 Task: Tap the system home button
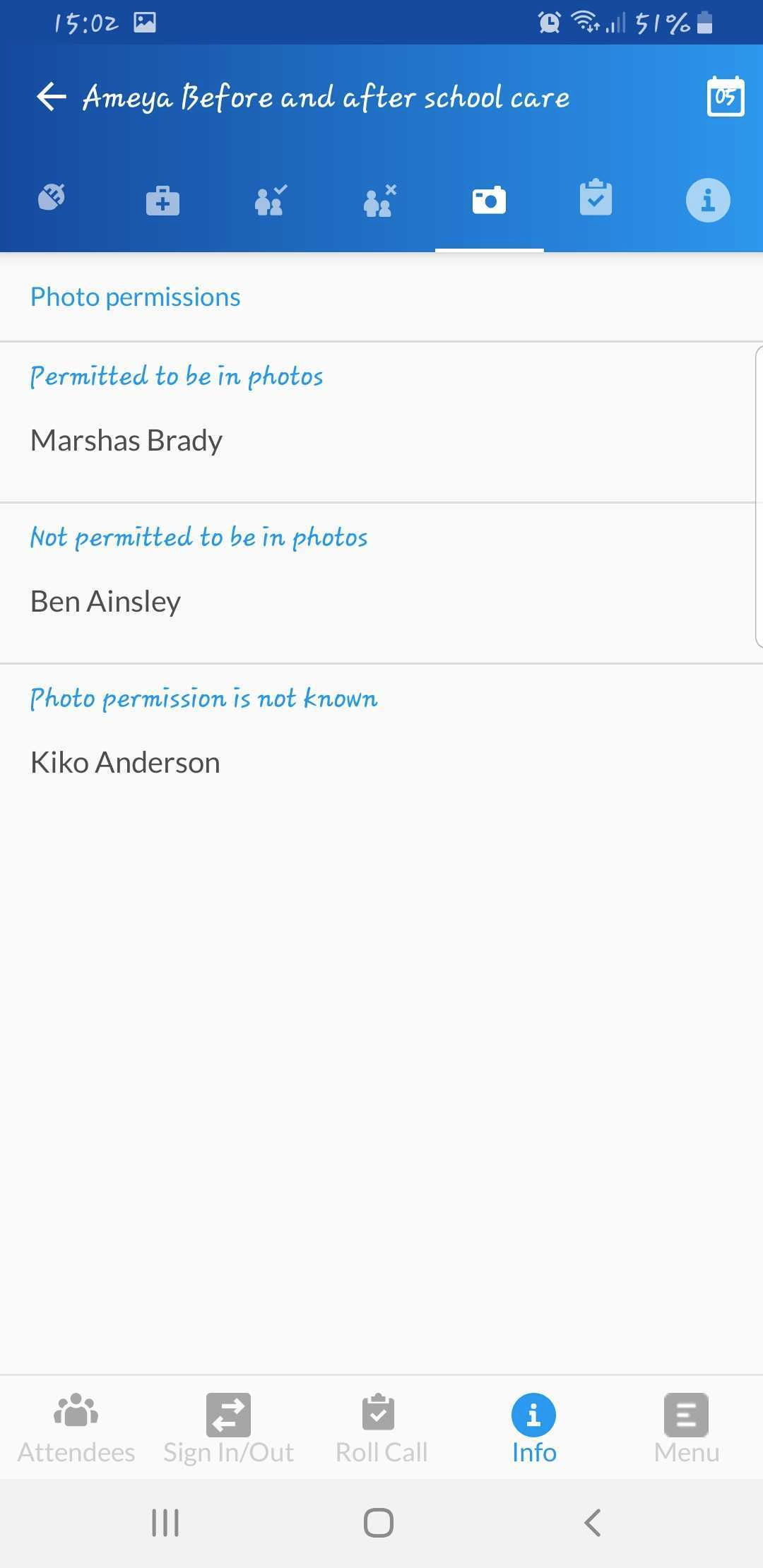click(379, 1523)
